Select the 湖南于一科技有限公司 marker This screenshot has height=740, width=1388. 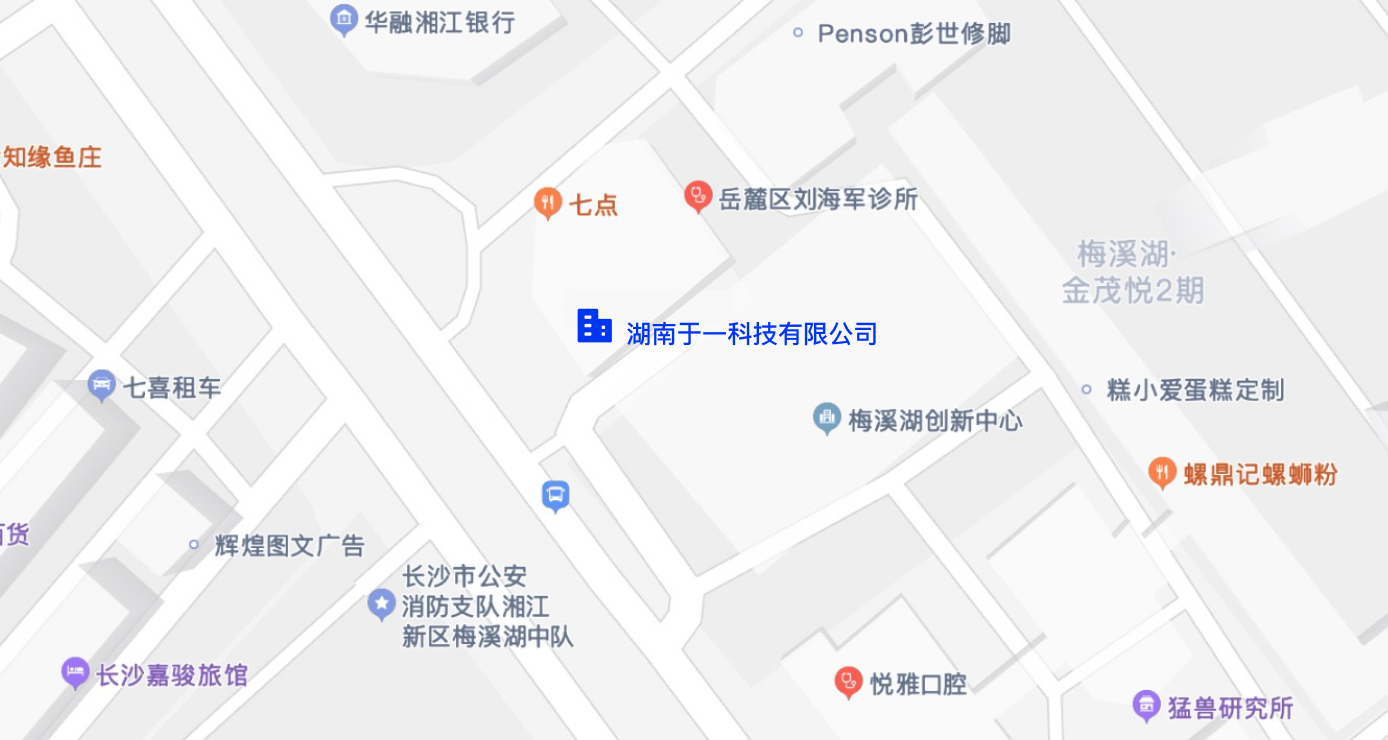coord(595,326)
